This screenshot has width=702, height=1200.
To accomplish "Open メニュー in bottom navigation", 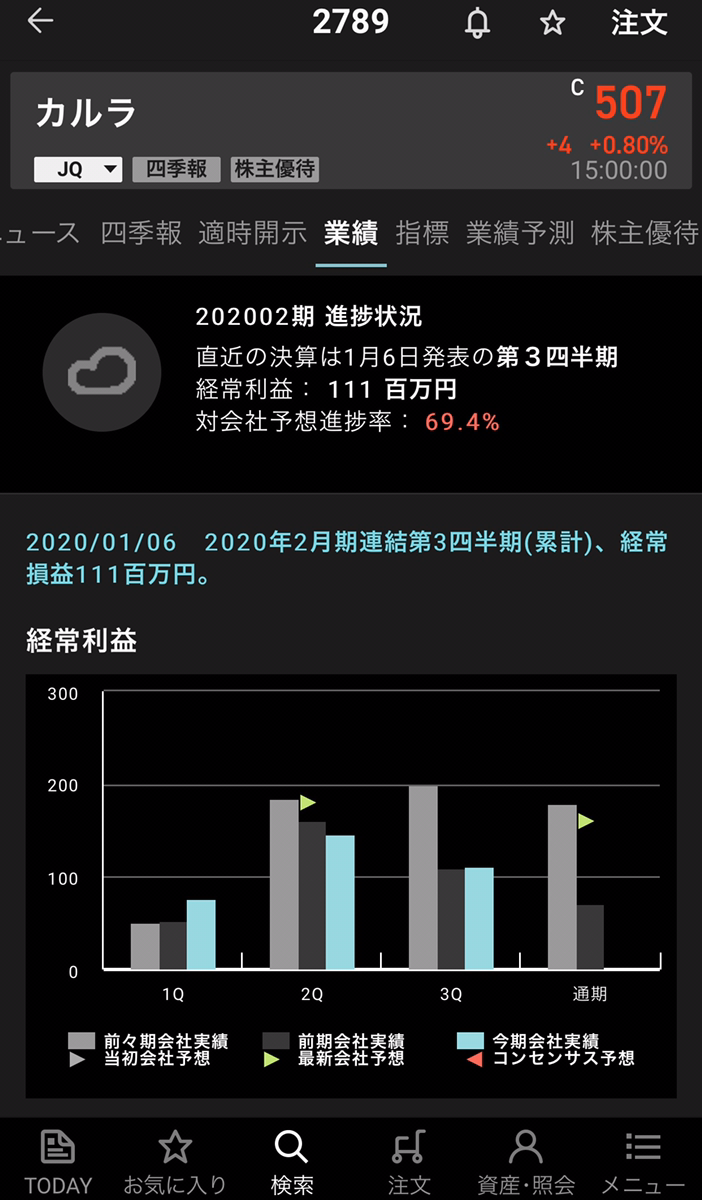I will tap(643, 1162).
